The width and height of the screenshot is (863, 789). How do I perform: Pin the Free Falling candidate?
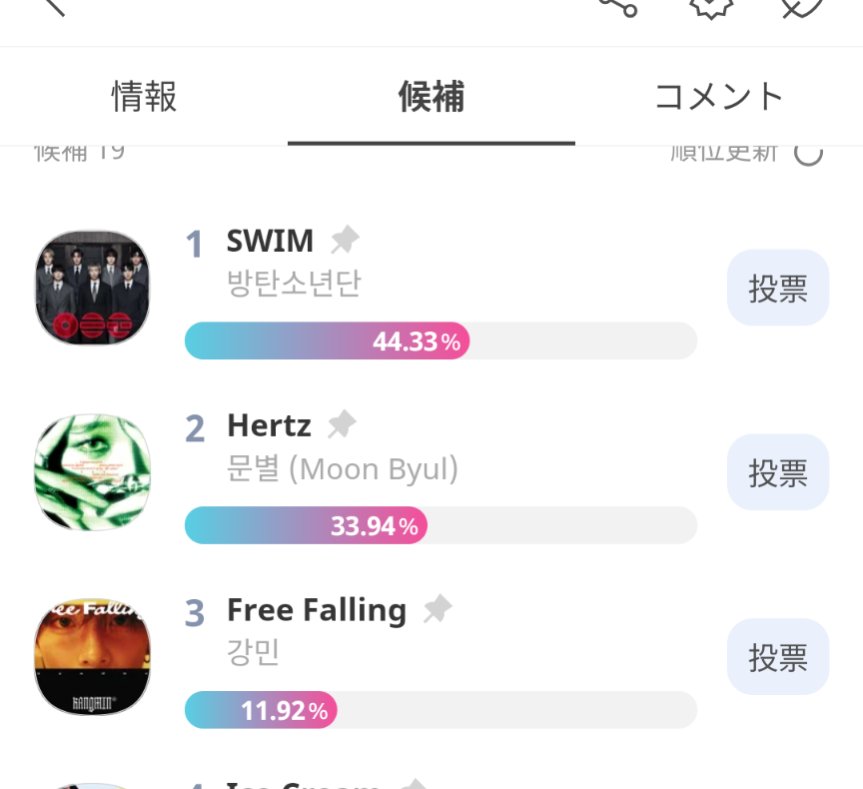pos(437,610)
